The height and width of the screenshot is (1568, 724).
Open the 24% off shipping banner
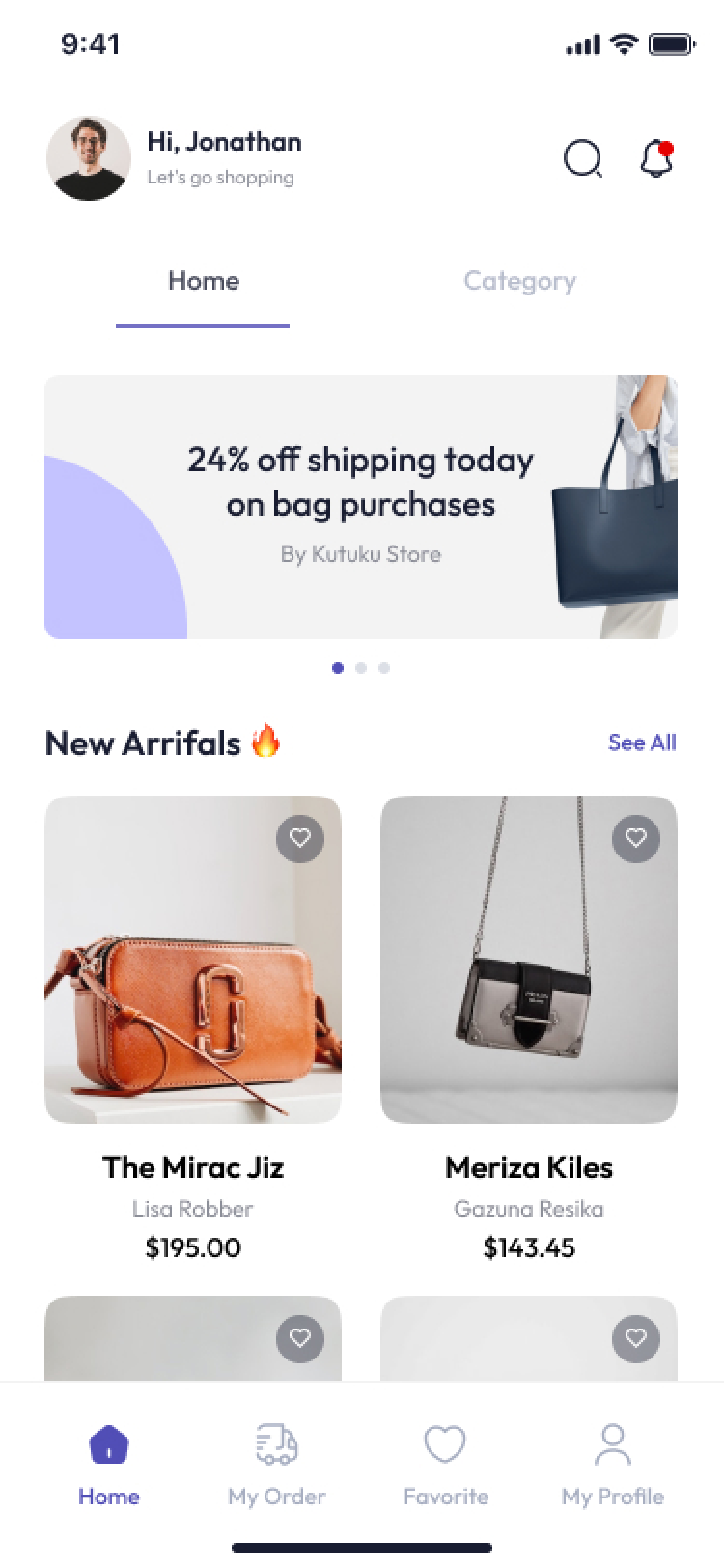click(x=360, y=506)
